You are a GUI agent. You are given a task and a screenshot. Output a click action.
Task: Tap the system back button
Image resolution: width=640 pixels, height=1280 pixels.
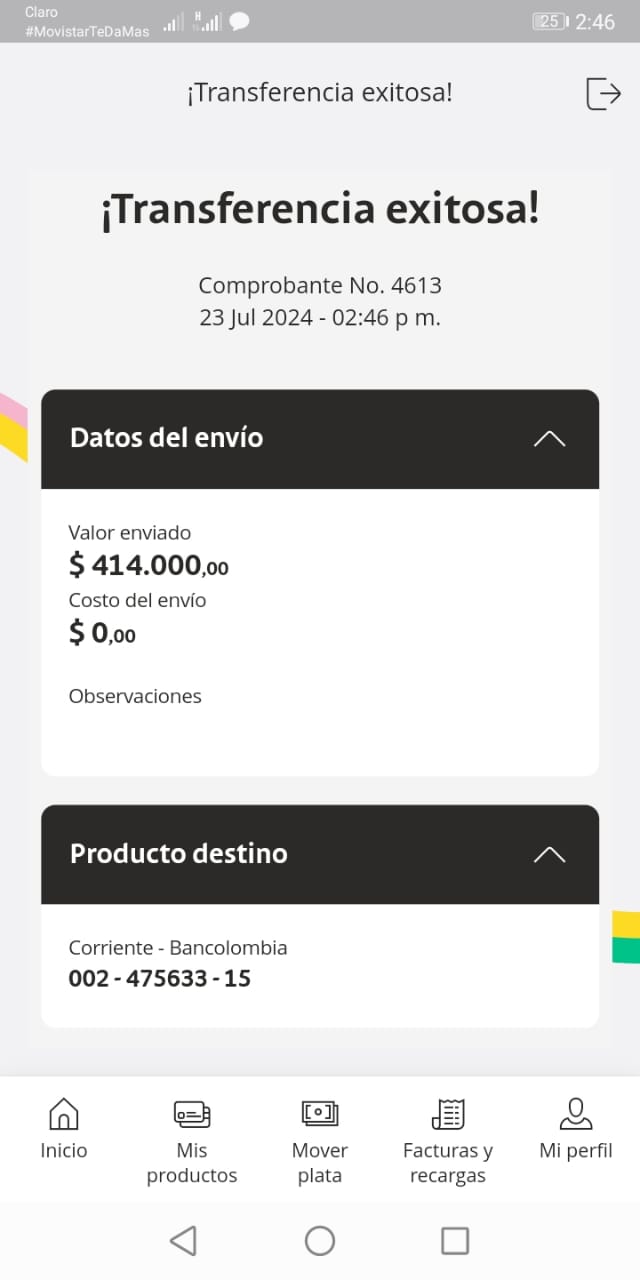[x=183, y=1241]
